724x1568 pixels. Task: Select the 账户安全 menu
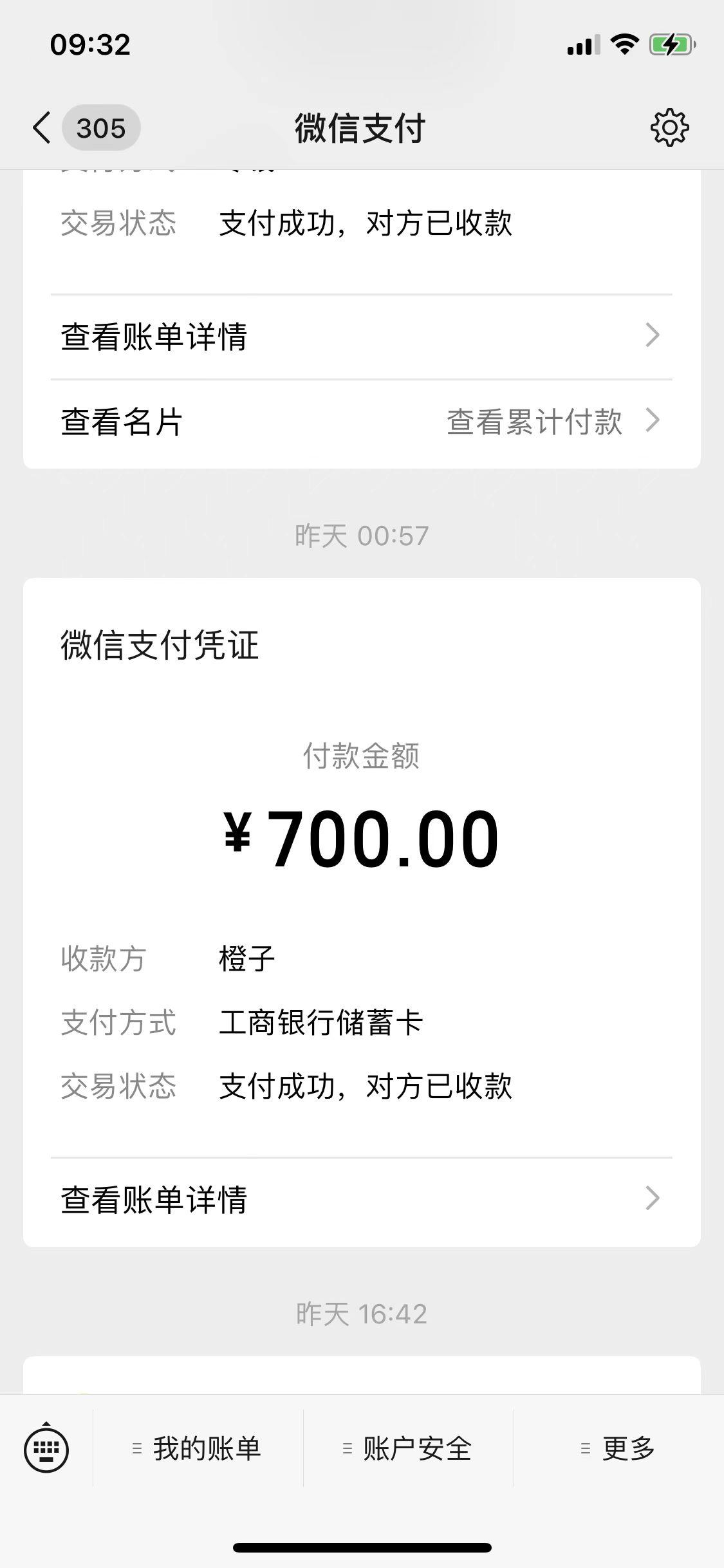pyautogui.click(x=408, y=1449)
